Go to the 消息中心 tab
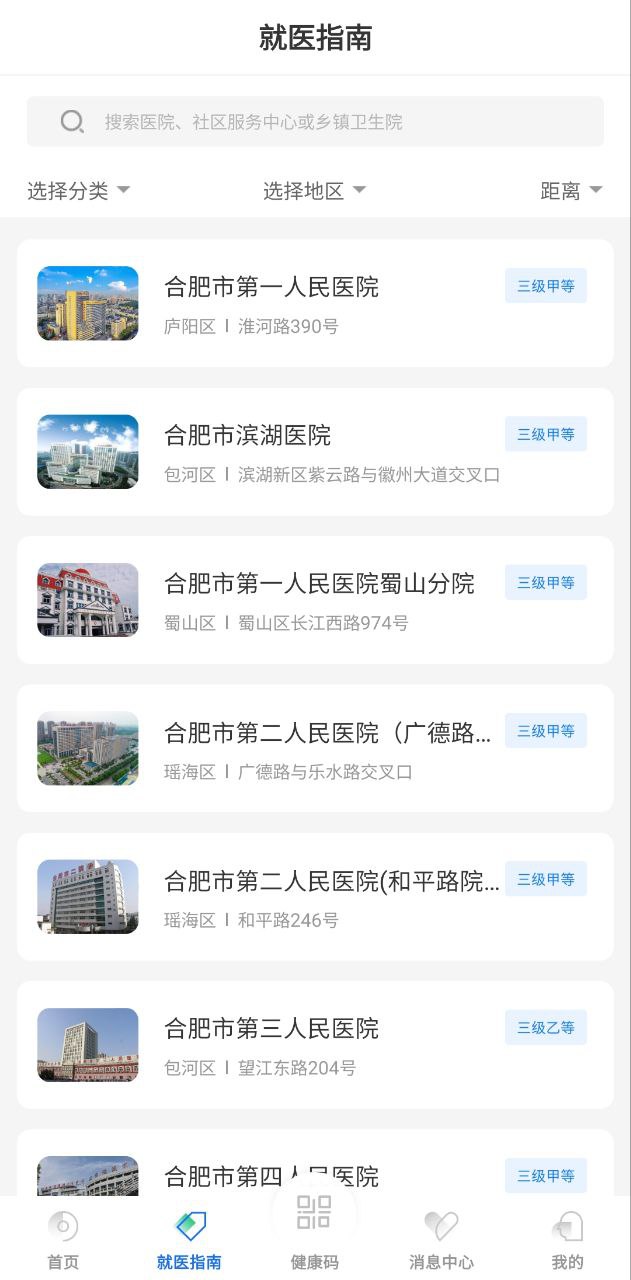 pos(441,1240)
